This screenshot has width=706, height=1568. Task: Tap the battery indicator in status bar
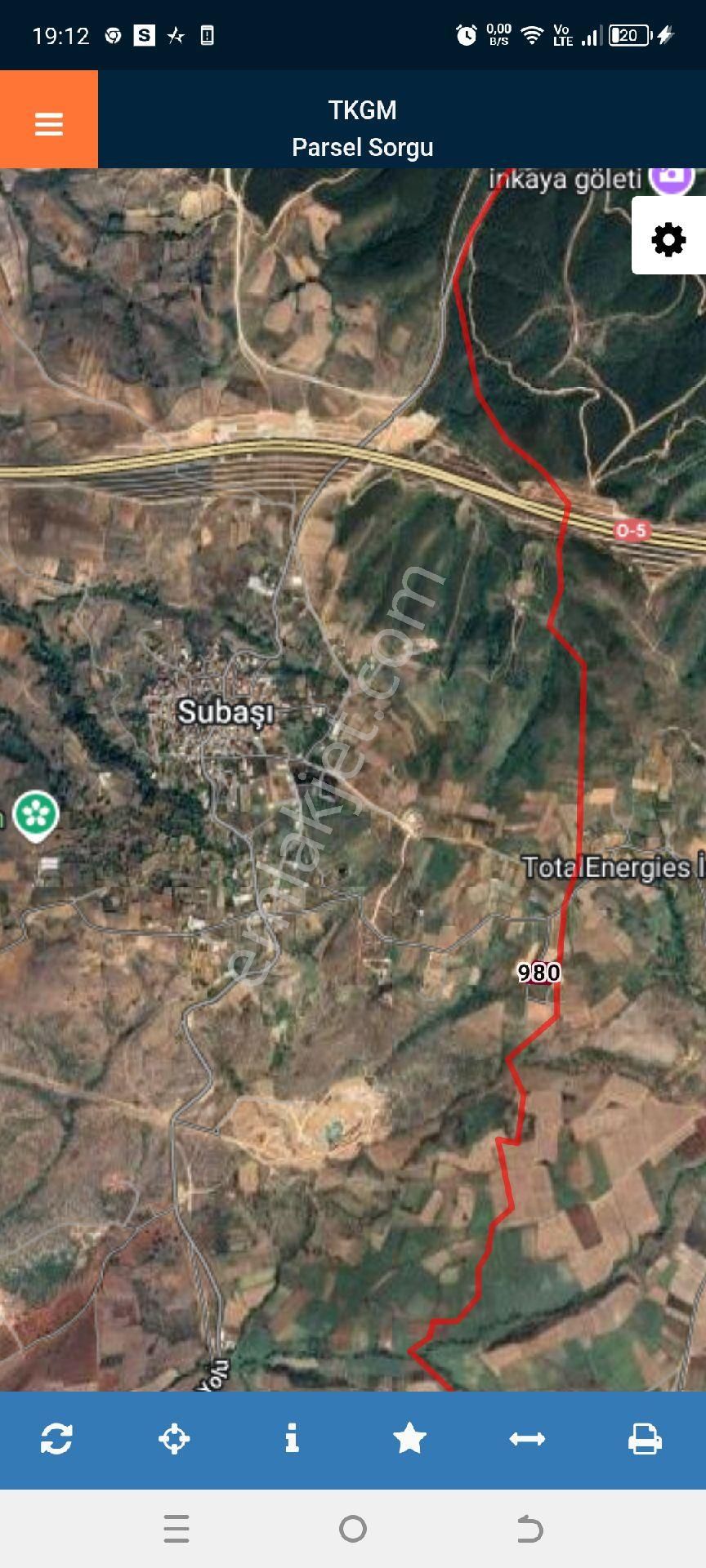628,34
